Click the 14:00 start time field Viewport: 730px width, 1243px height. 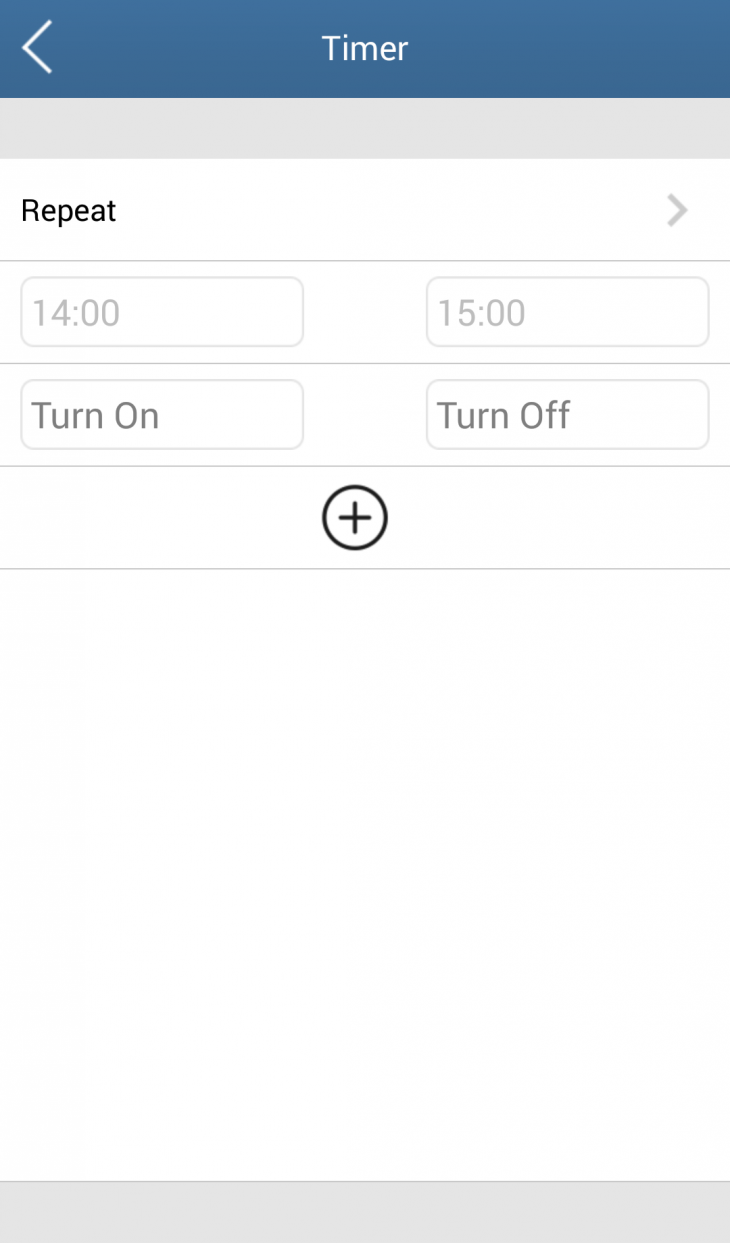tap(162, 312)
